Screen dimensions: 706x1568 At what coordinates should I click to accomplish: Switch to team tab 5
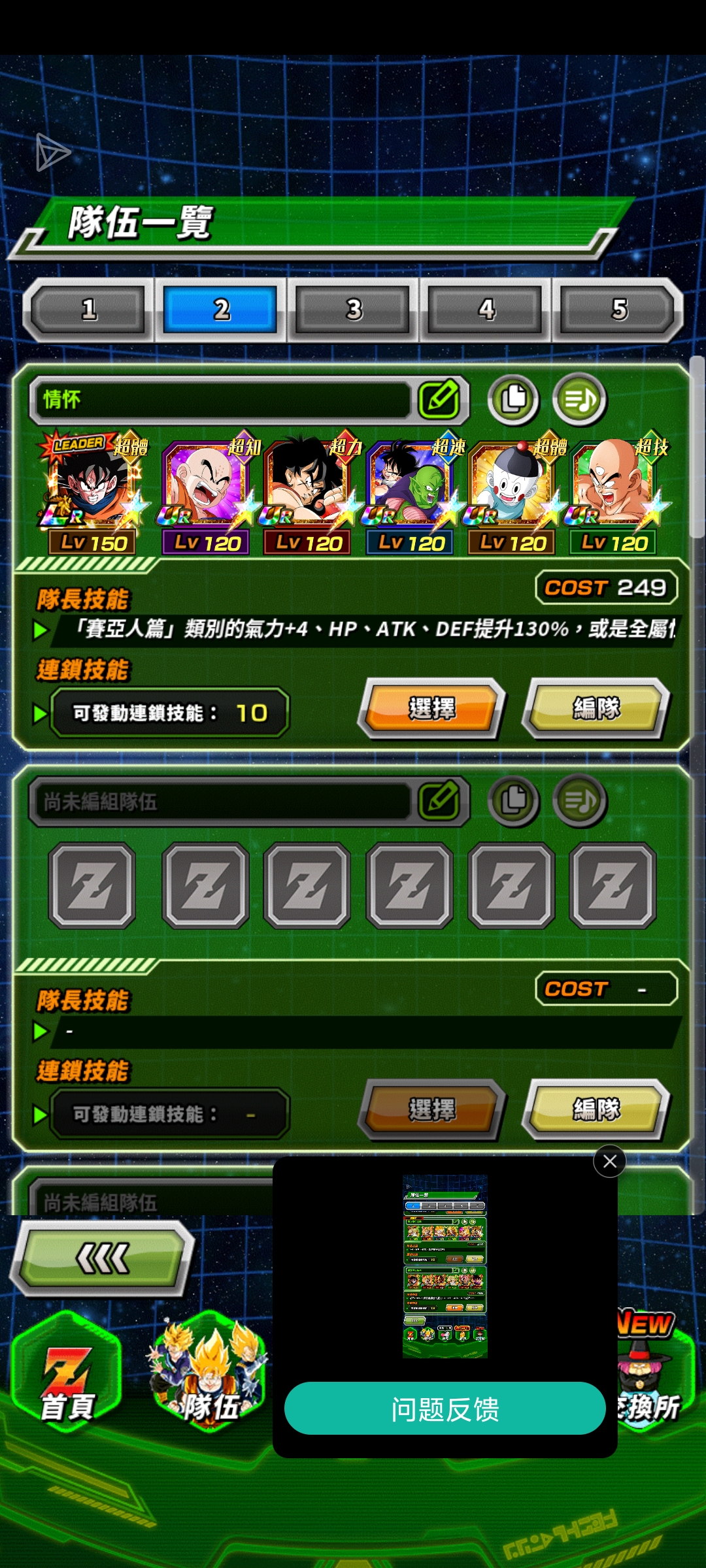pos(618,309)
